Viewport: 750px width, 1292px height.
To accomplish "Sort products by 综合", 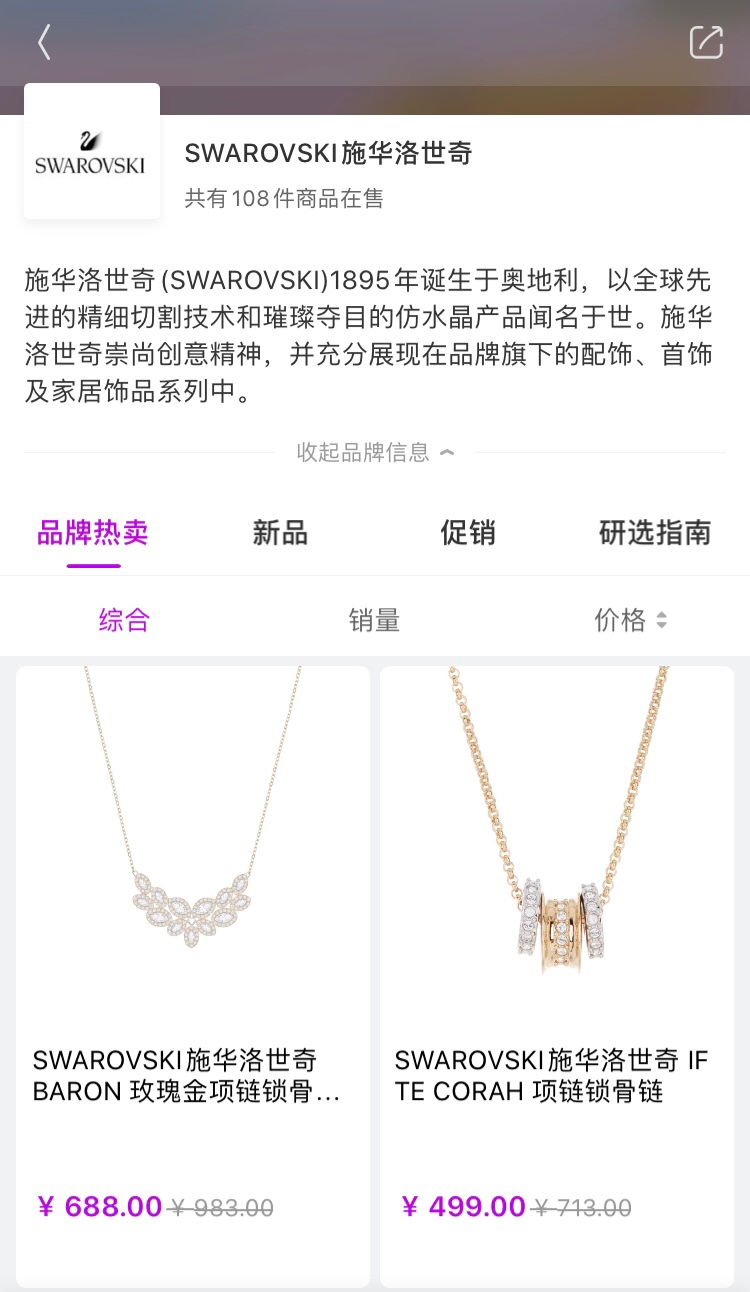I will pyautogui.click(x=124, y=620).
